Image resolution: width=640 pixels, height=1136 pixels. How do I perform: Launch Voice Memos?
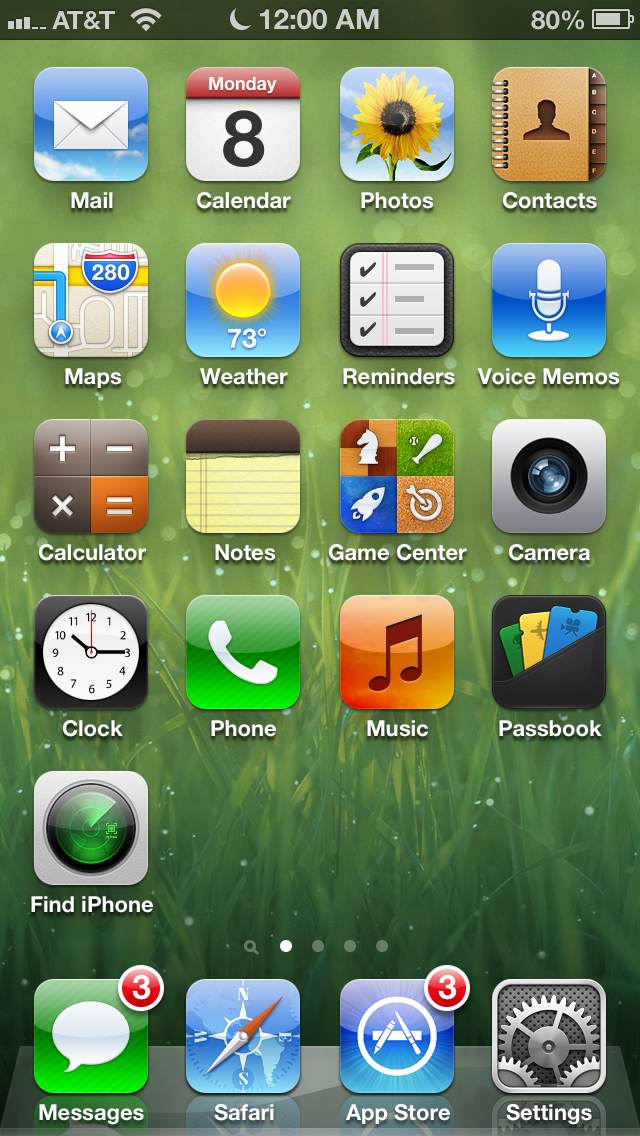[x=549, y=300]
